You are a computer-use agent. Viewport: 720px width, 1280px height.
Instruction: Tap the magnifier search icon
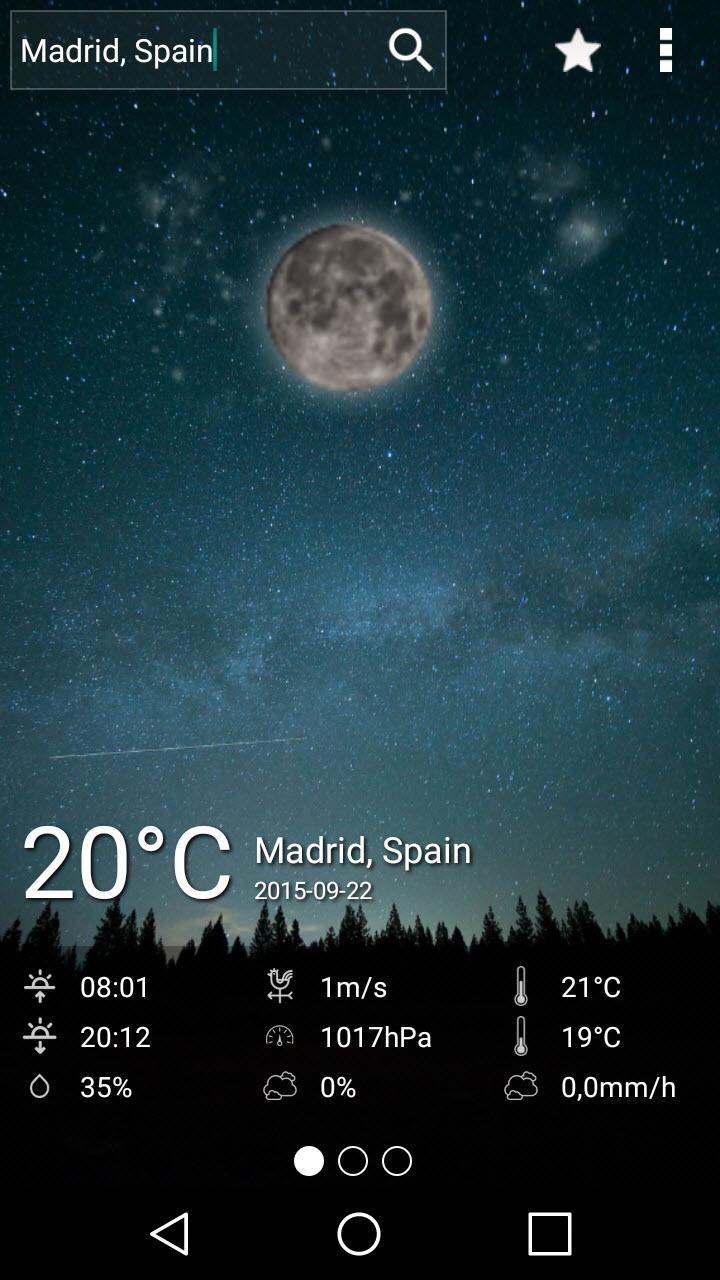pos(410,50)
